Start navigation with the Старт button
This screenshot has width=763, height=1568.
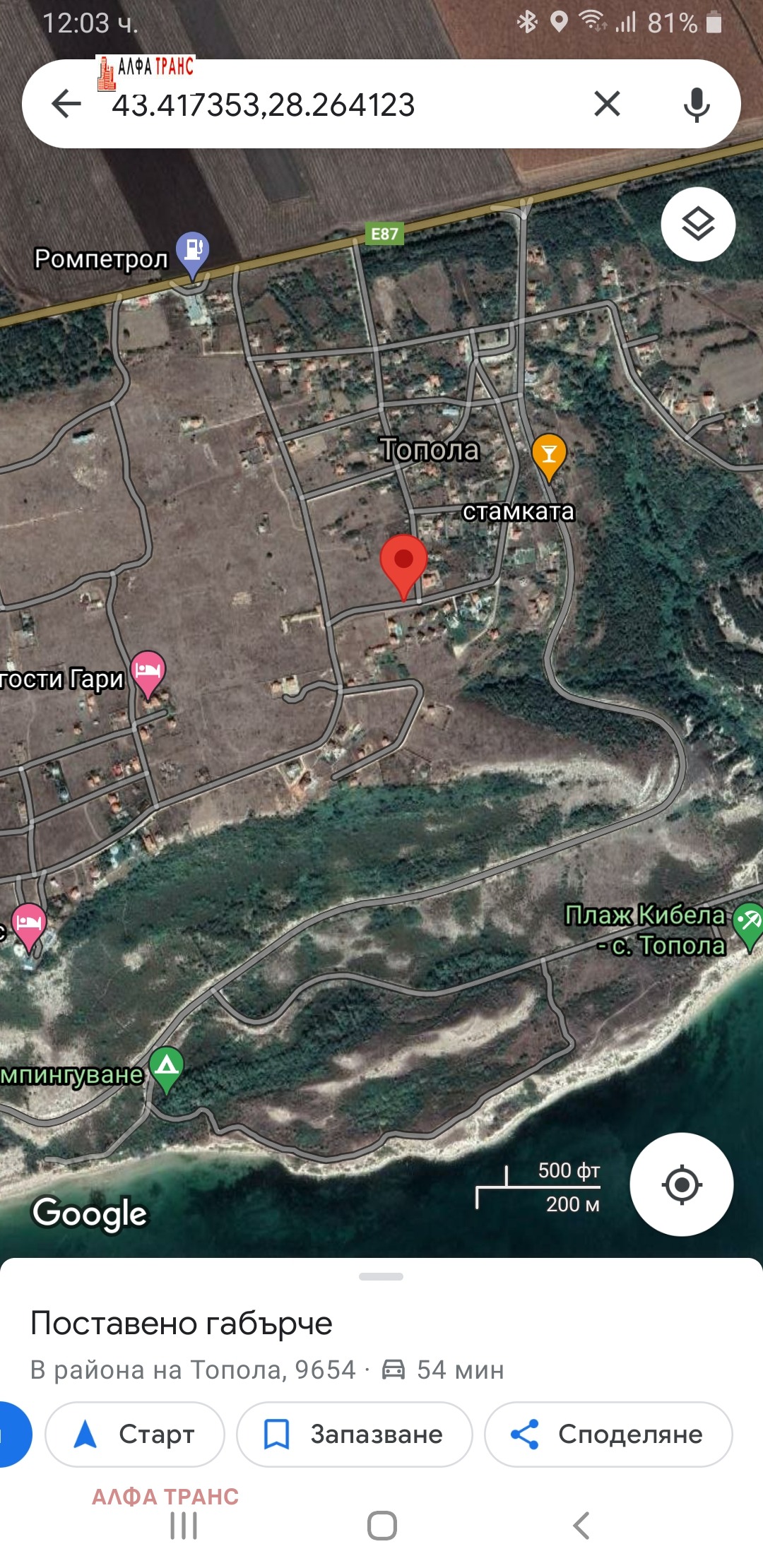point(135,1435)
